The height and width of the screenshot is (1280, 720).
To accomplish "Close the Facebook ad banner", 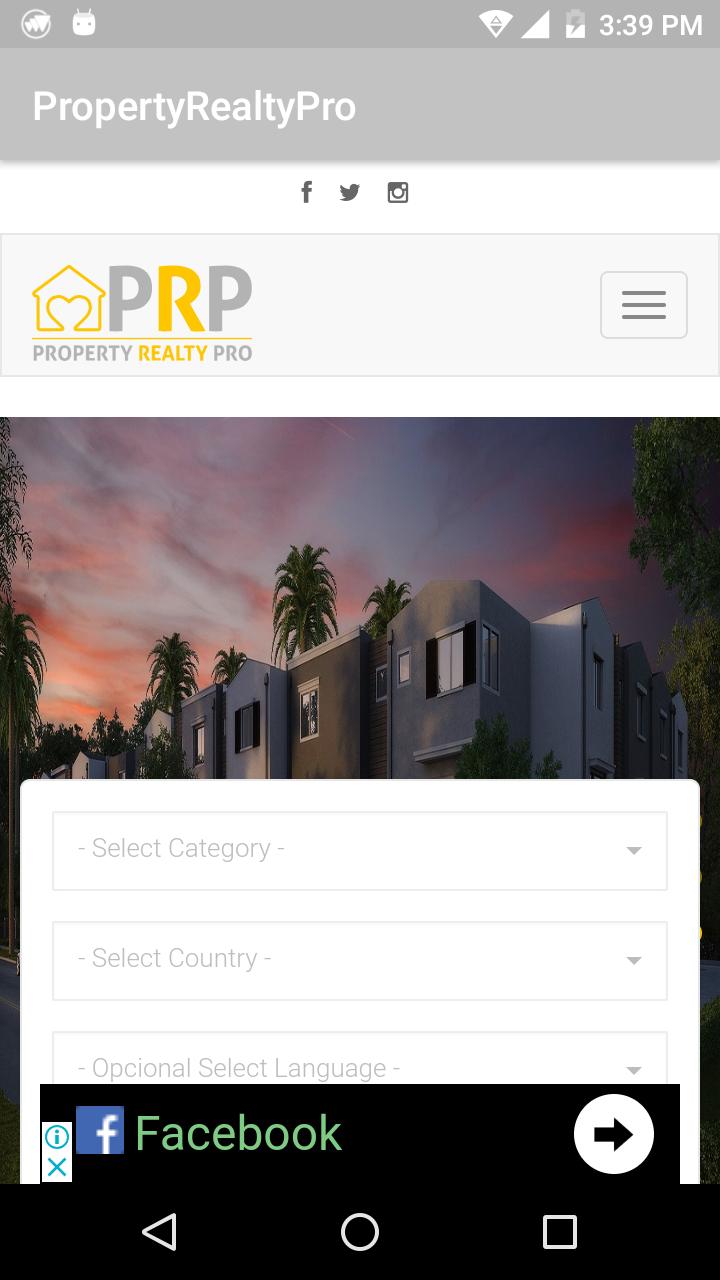I will (x=57, y=1167).
